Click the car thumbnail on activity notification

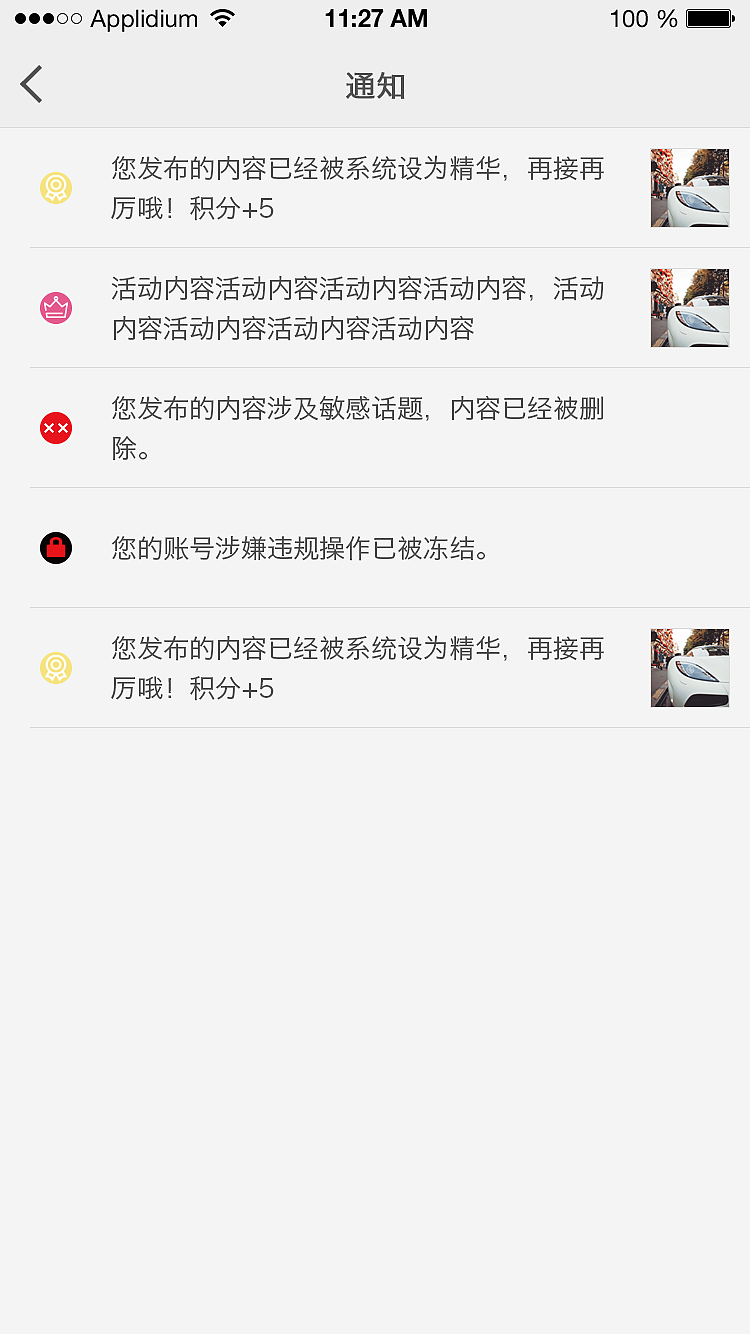click(689, 308)
